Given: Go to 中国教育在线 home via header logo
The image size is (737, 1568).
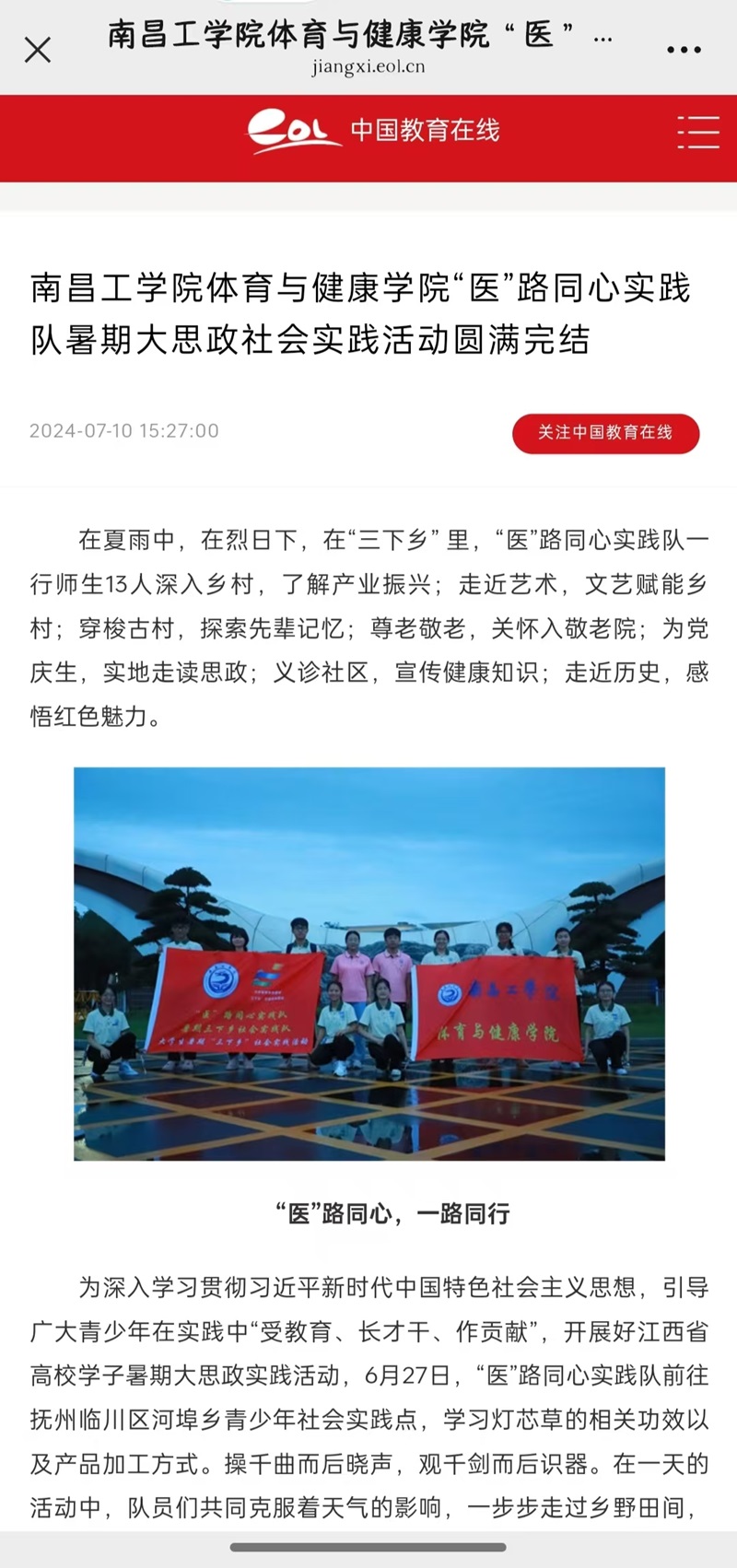Looking at the screenshot, I should (373, 131).
